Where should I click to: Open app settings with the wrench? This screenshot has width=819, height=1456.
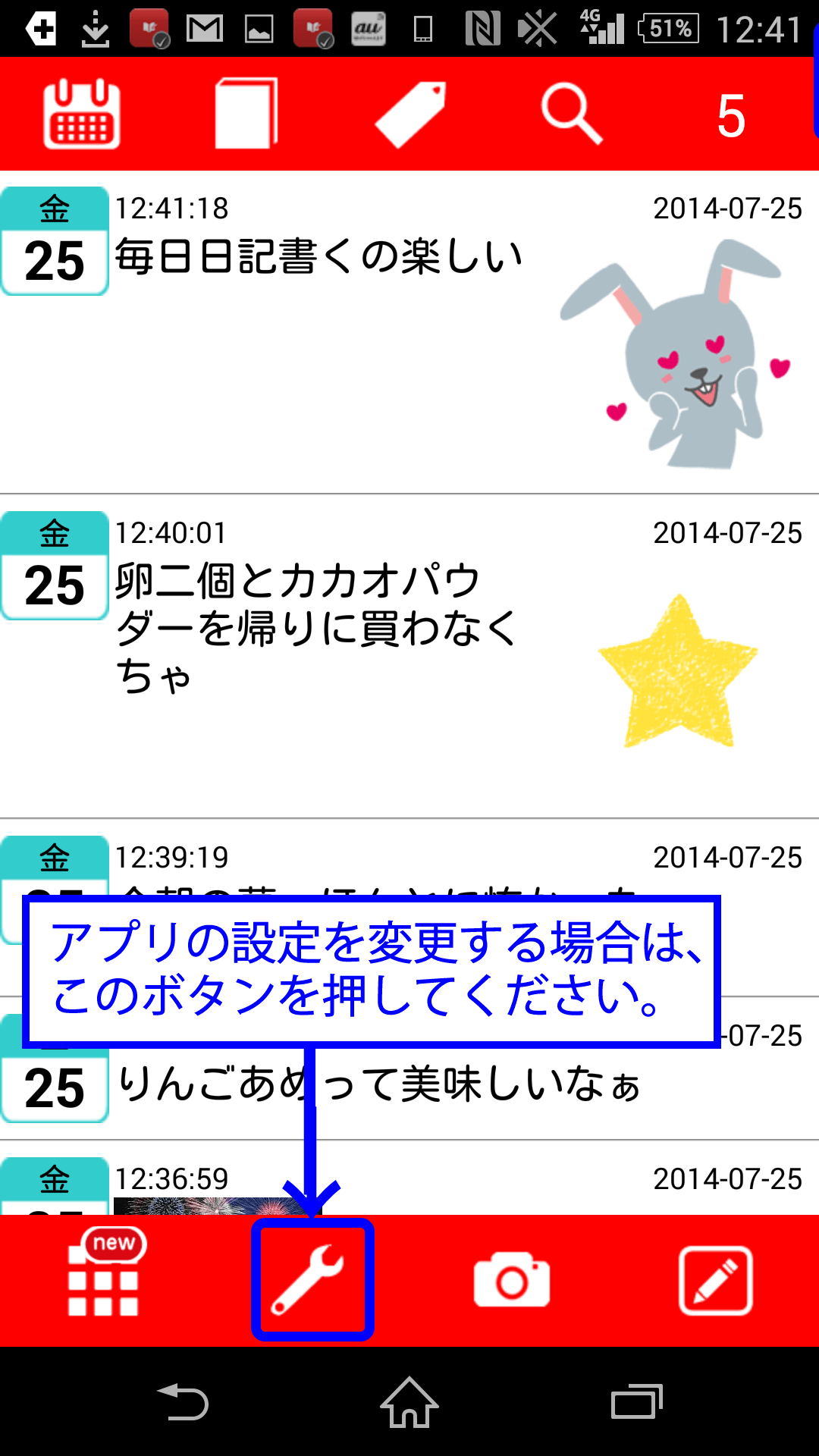[312, 1280]
